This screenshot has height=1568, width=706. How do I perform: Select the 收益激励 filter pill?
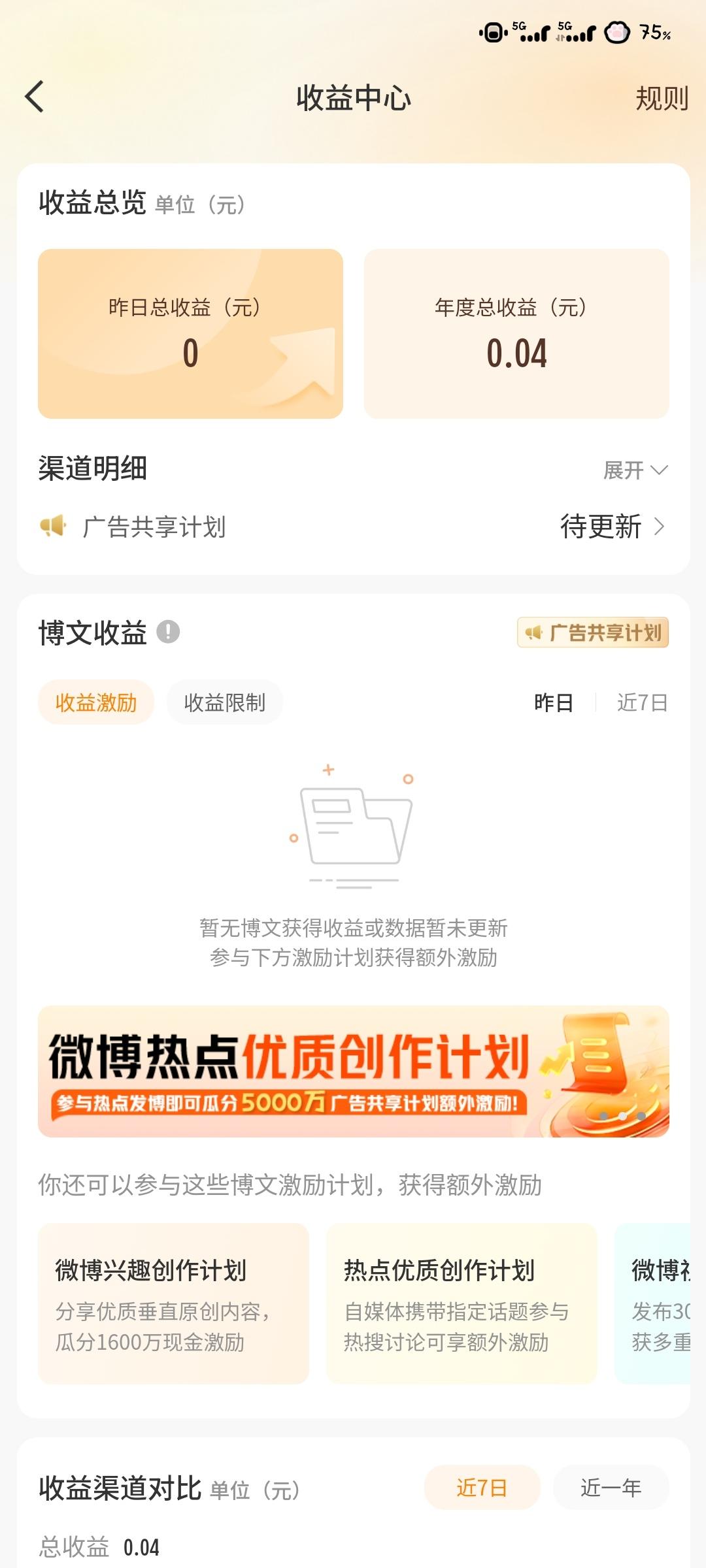[97, 702]
